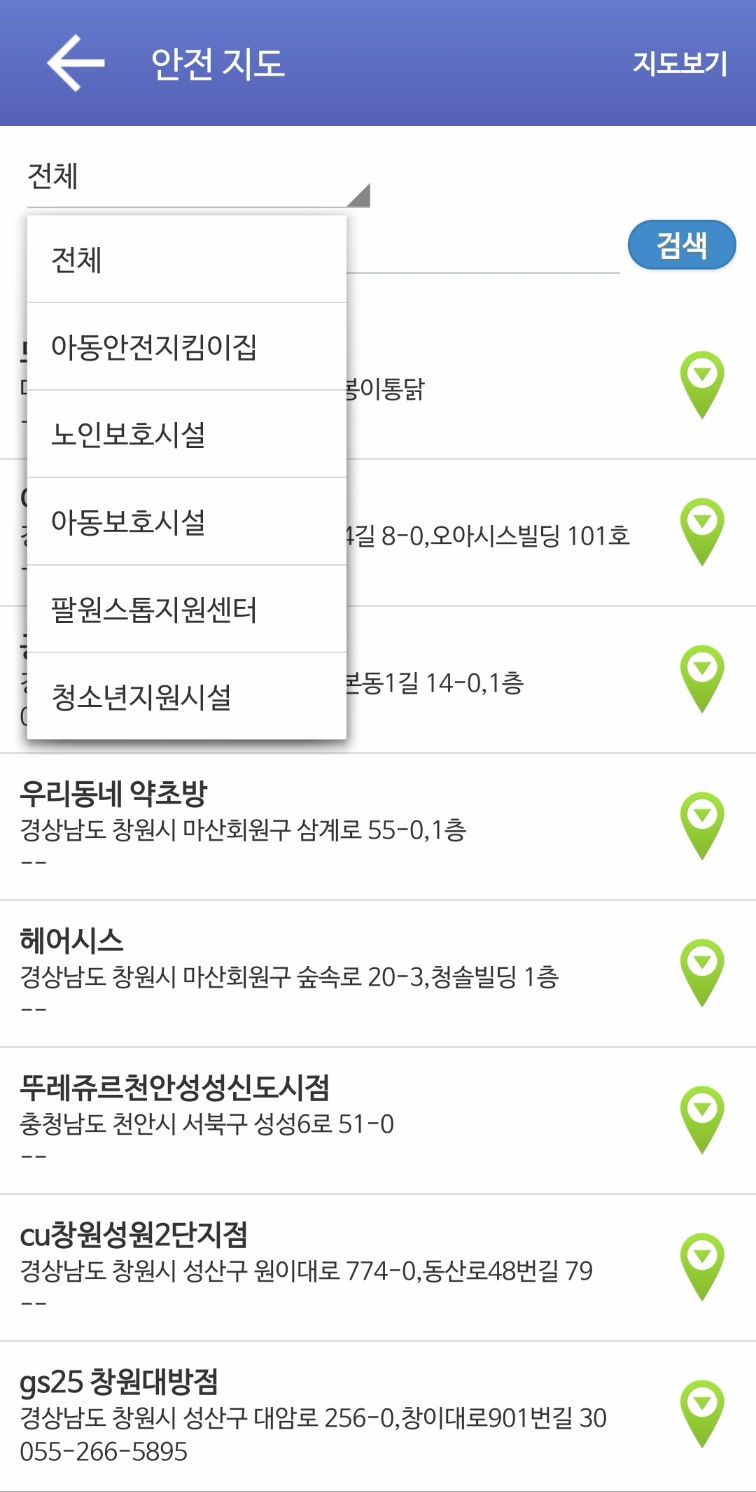
Task: Tap map pin for gs25 창원대방점
Action: click(x=702, y=1413)
